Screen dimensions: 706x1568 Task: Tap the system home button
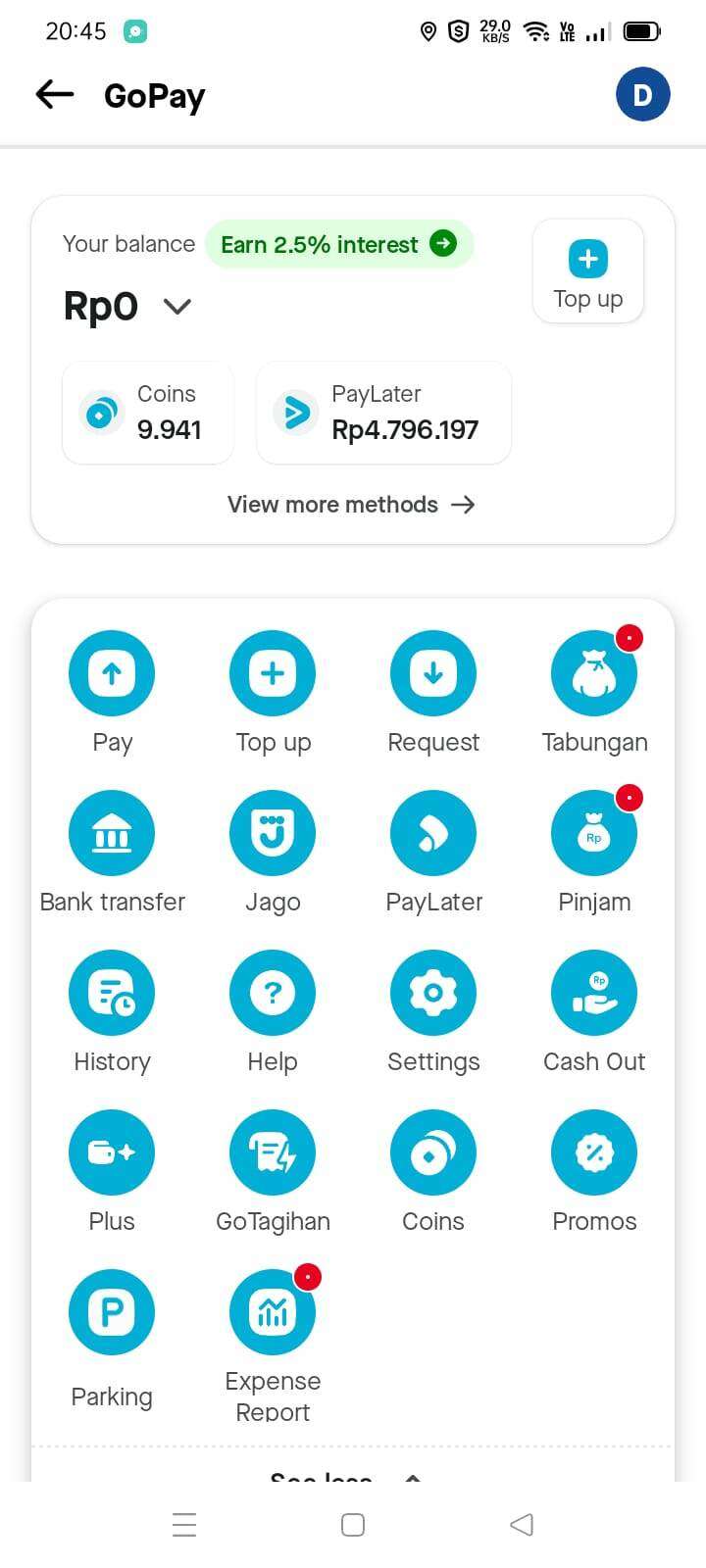[353, 1525]
